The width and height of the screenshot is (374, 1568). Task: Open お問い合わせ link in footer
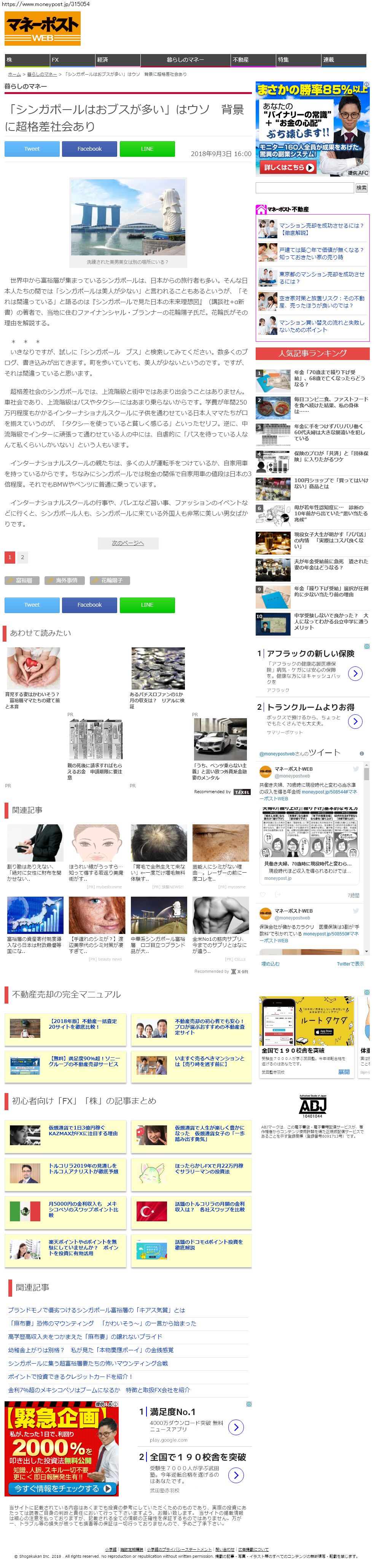coord(224,1550)
